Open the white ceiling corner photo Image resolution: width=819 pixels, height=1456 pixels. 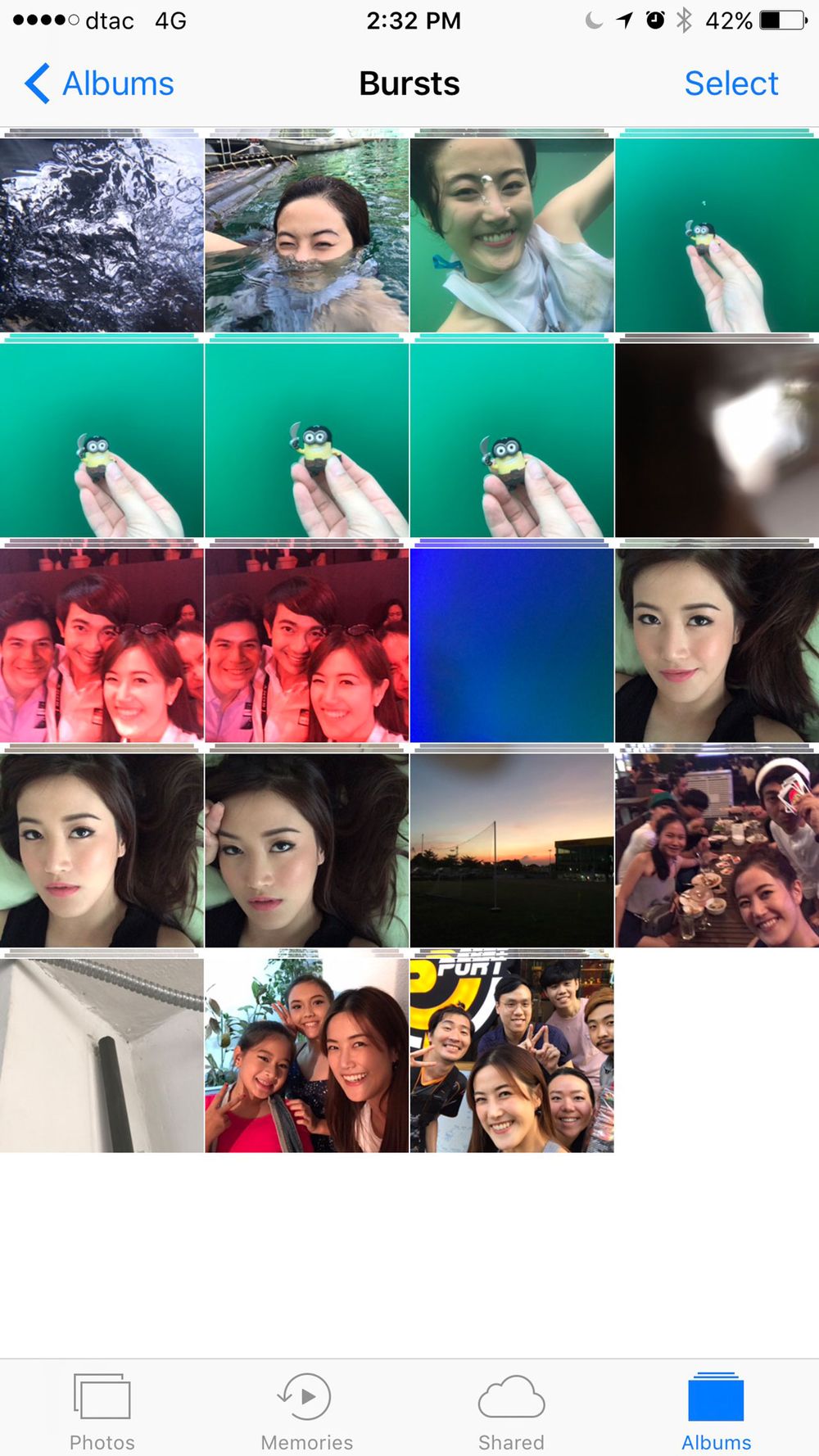pos(102,1056)
